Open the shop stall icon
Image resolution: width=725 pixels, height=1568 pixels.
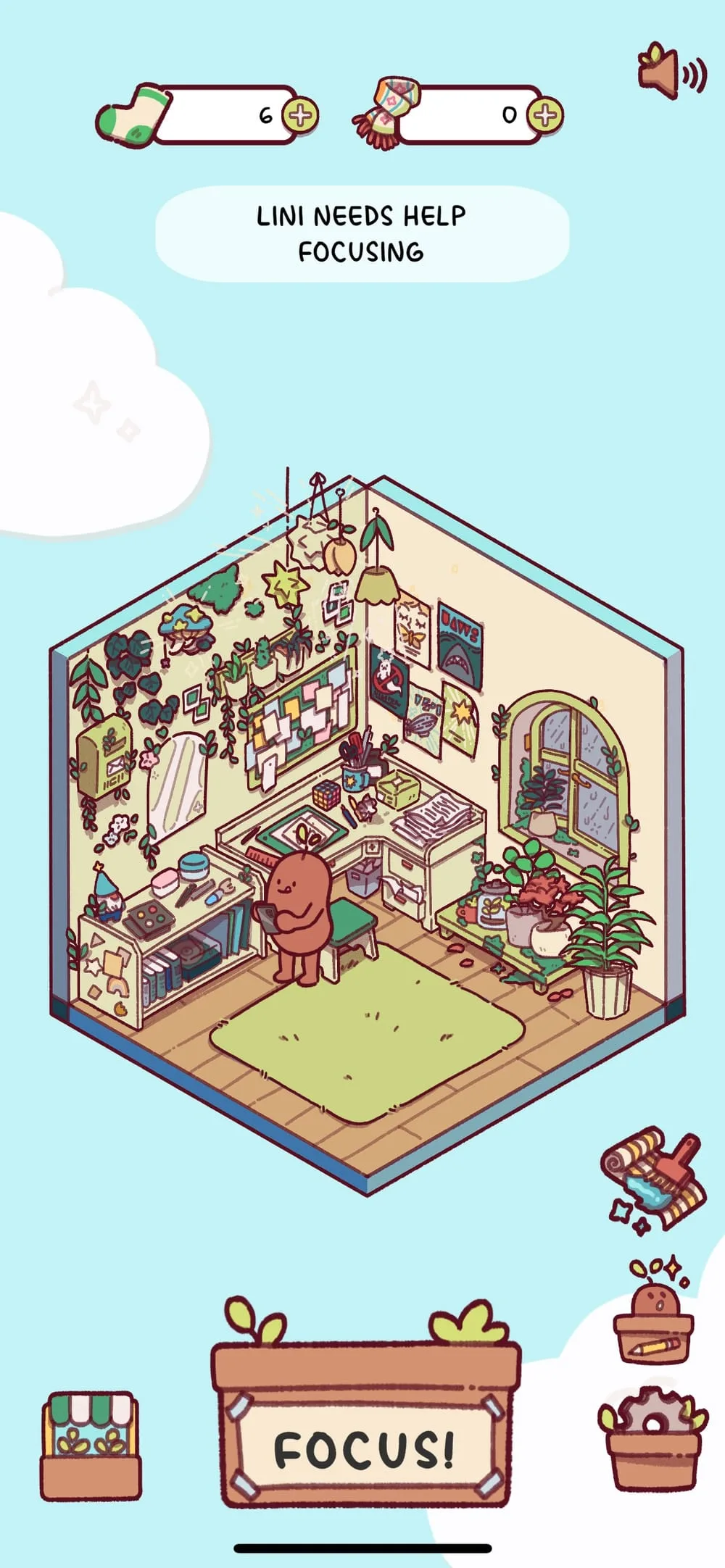coord(91,1445)
